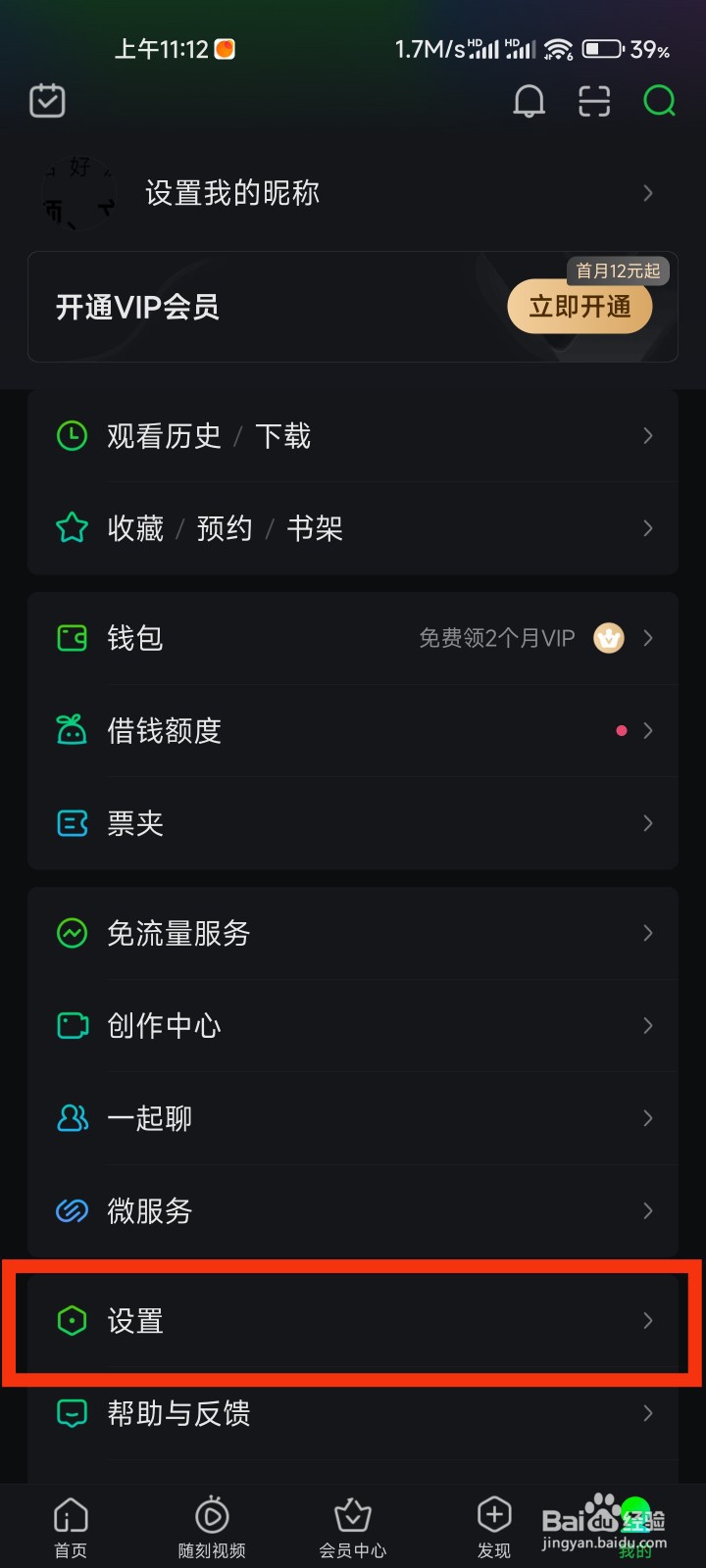
Task: Tap the checklist icon in top left corner
Action: click(47, 100)
